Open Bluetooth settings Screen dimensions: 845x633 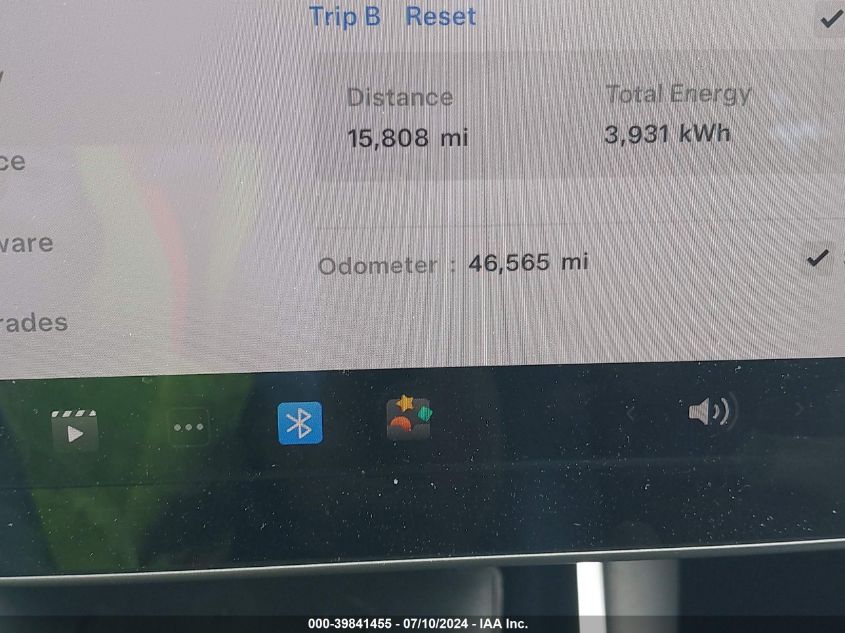click(299, 423)
